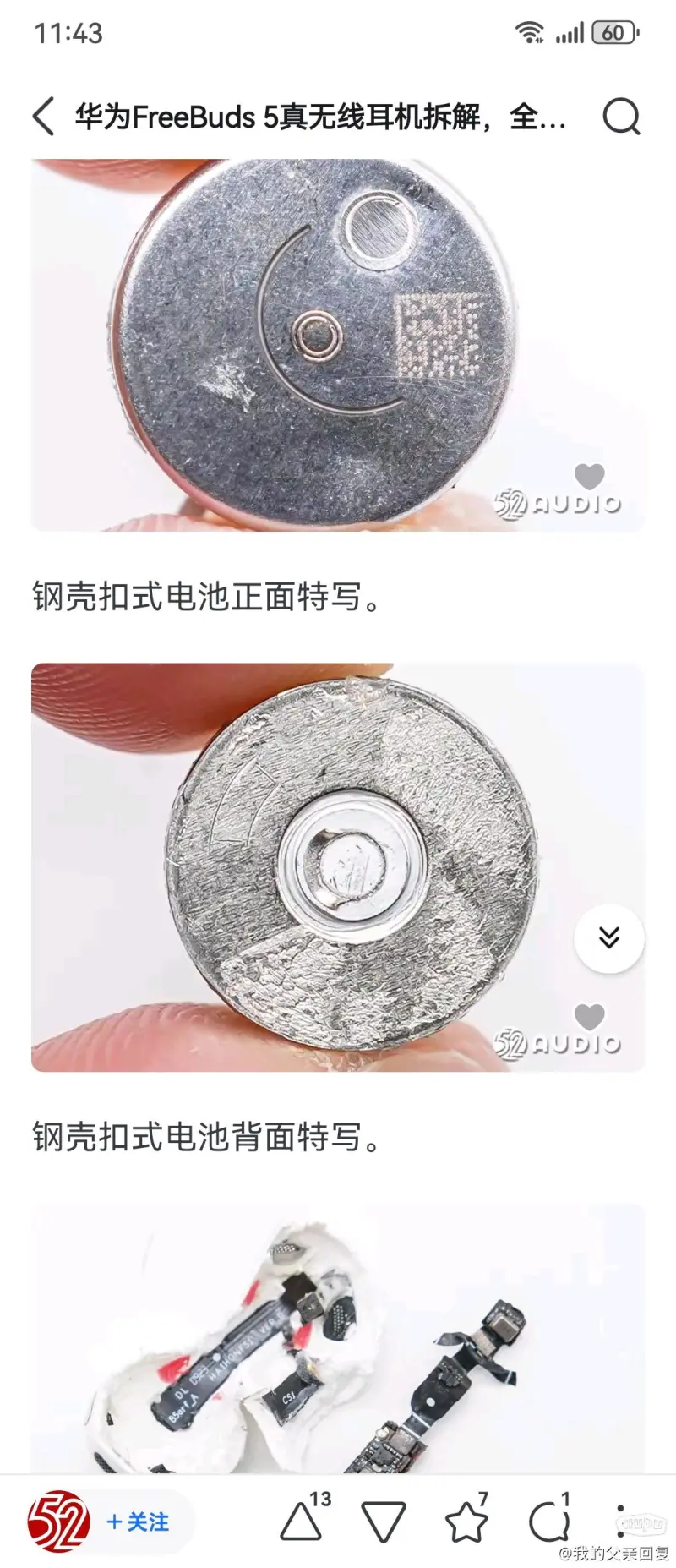676x1568 pixels.
Task: Open the more options menu
Action: (x=622, y=1522)
